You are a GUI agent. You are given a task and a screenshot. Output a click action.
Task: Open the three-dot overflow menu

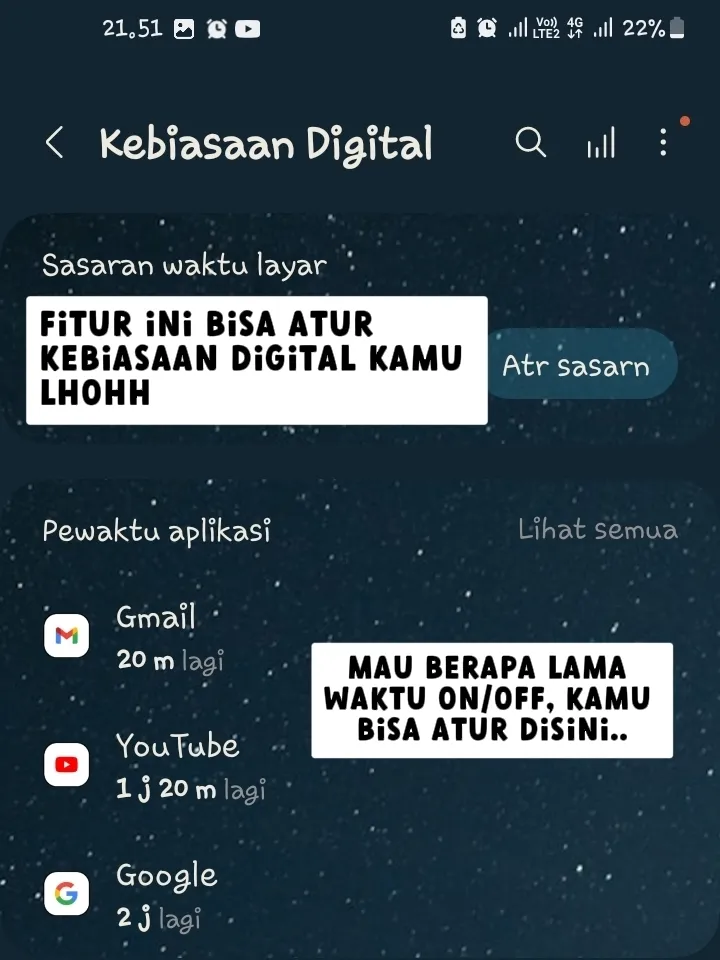[x=663, y=143]
